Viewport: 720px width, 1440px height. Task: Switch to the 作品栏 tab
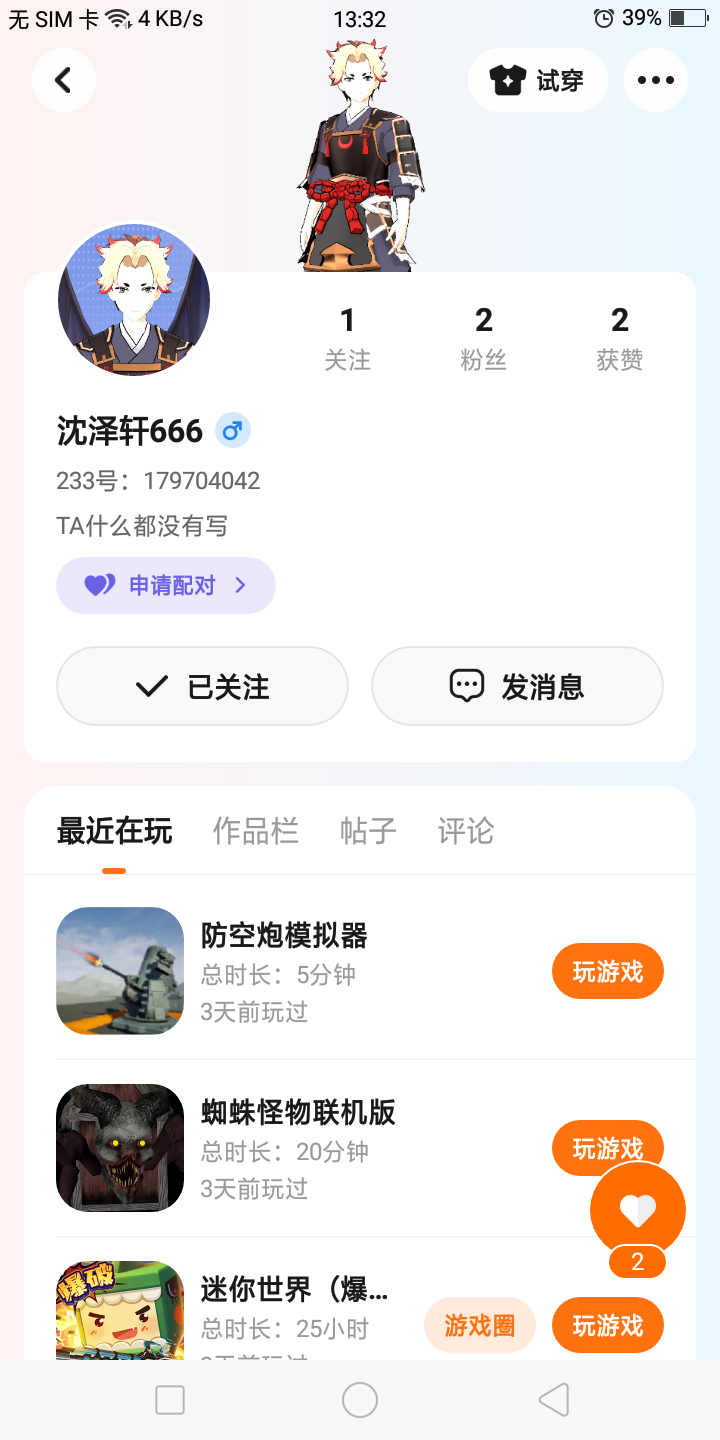coord(255,831)
